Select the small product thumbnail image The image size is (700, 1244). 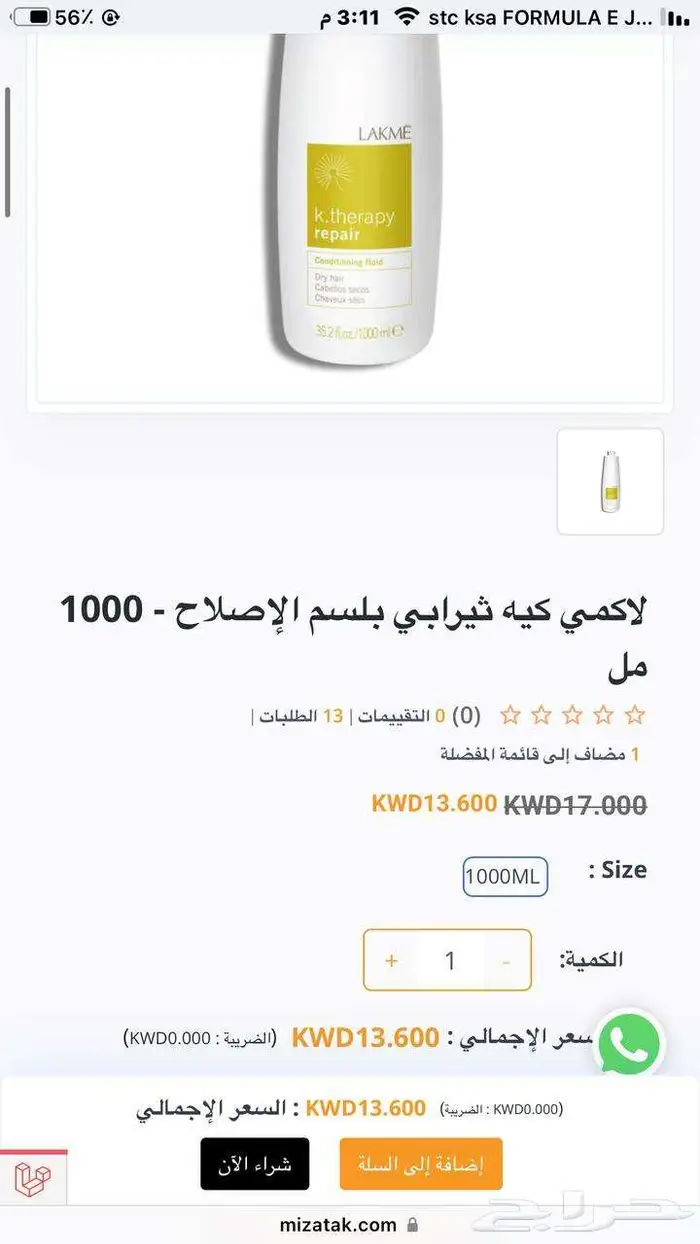(x=610, y=482)
